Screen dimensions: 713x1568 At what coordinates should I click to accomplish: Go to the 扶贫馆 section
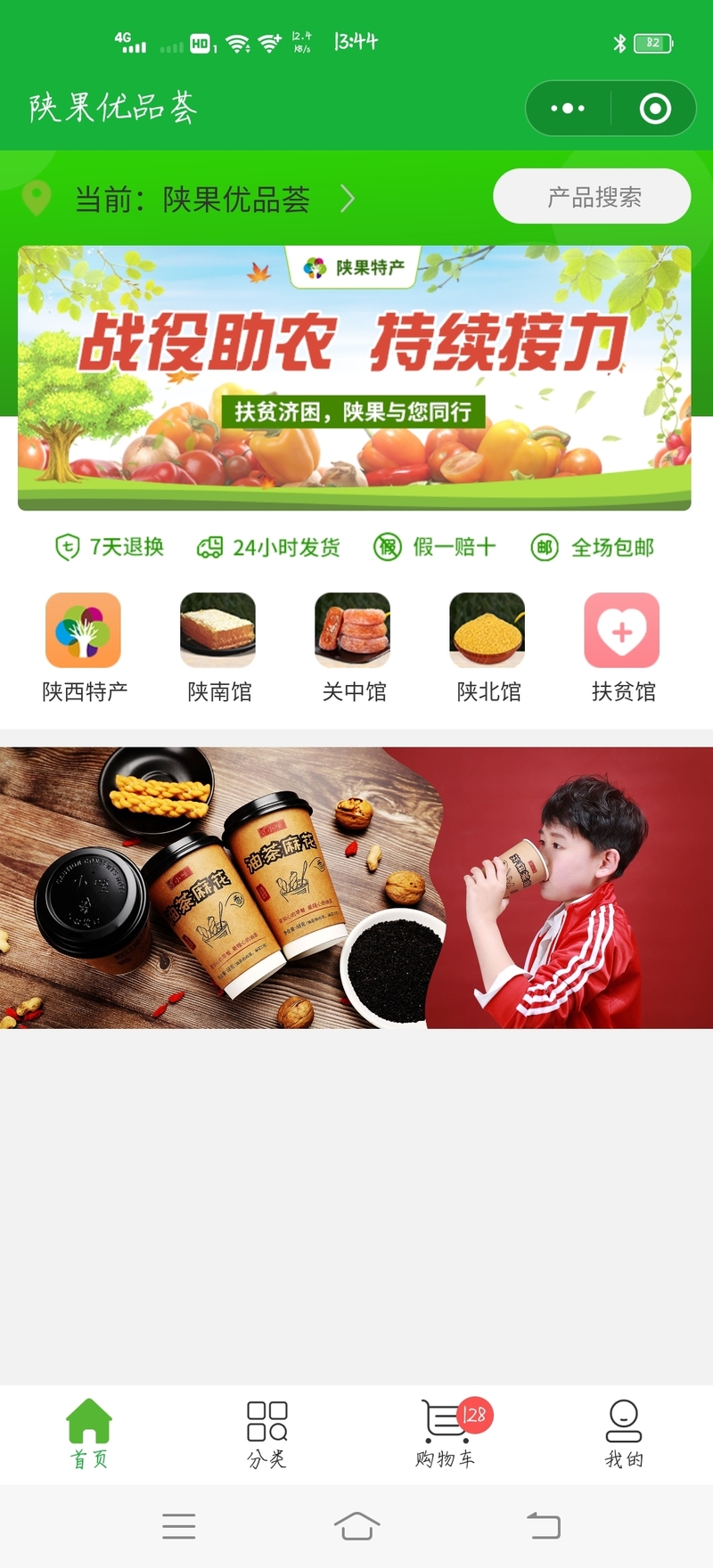(x=622, y=647)
